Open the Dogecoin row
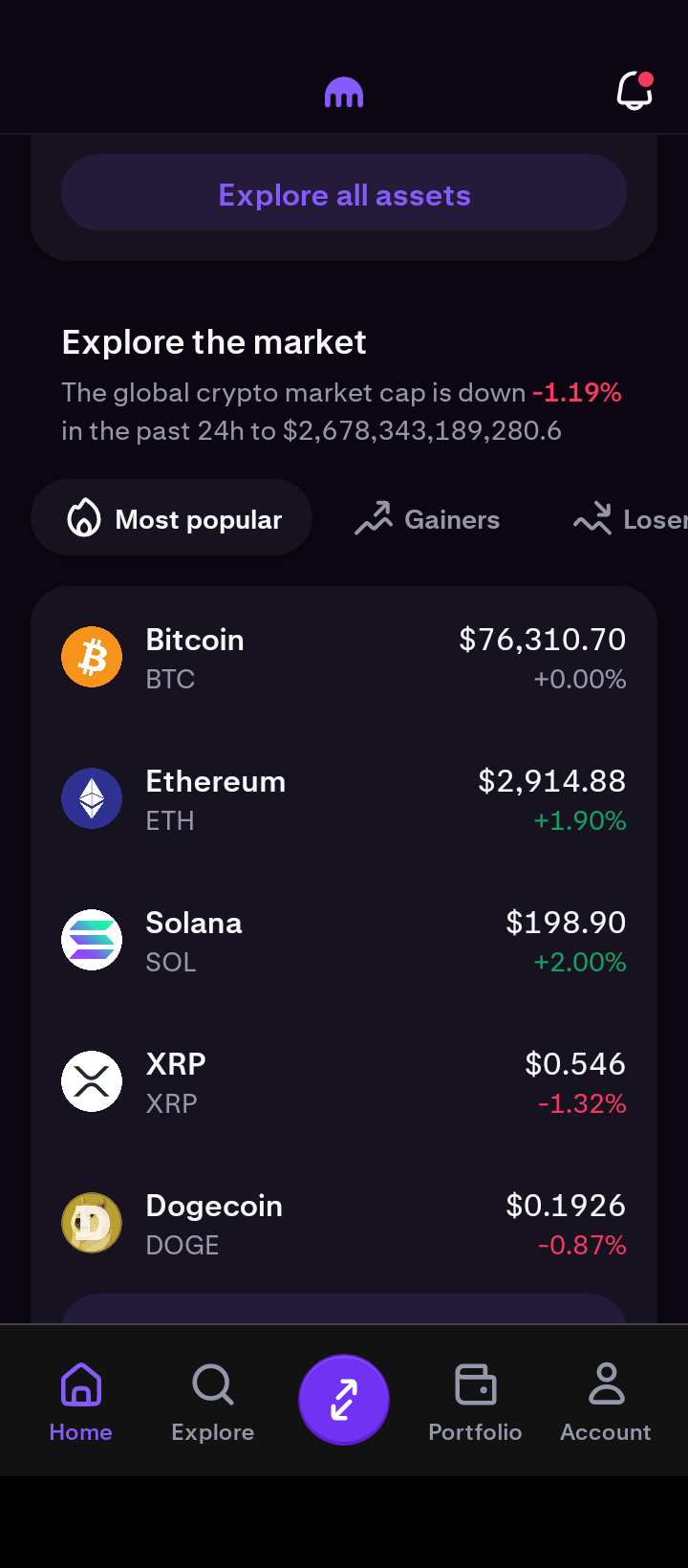This screenshot has width=688, height=1568. coord(344,1224)
